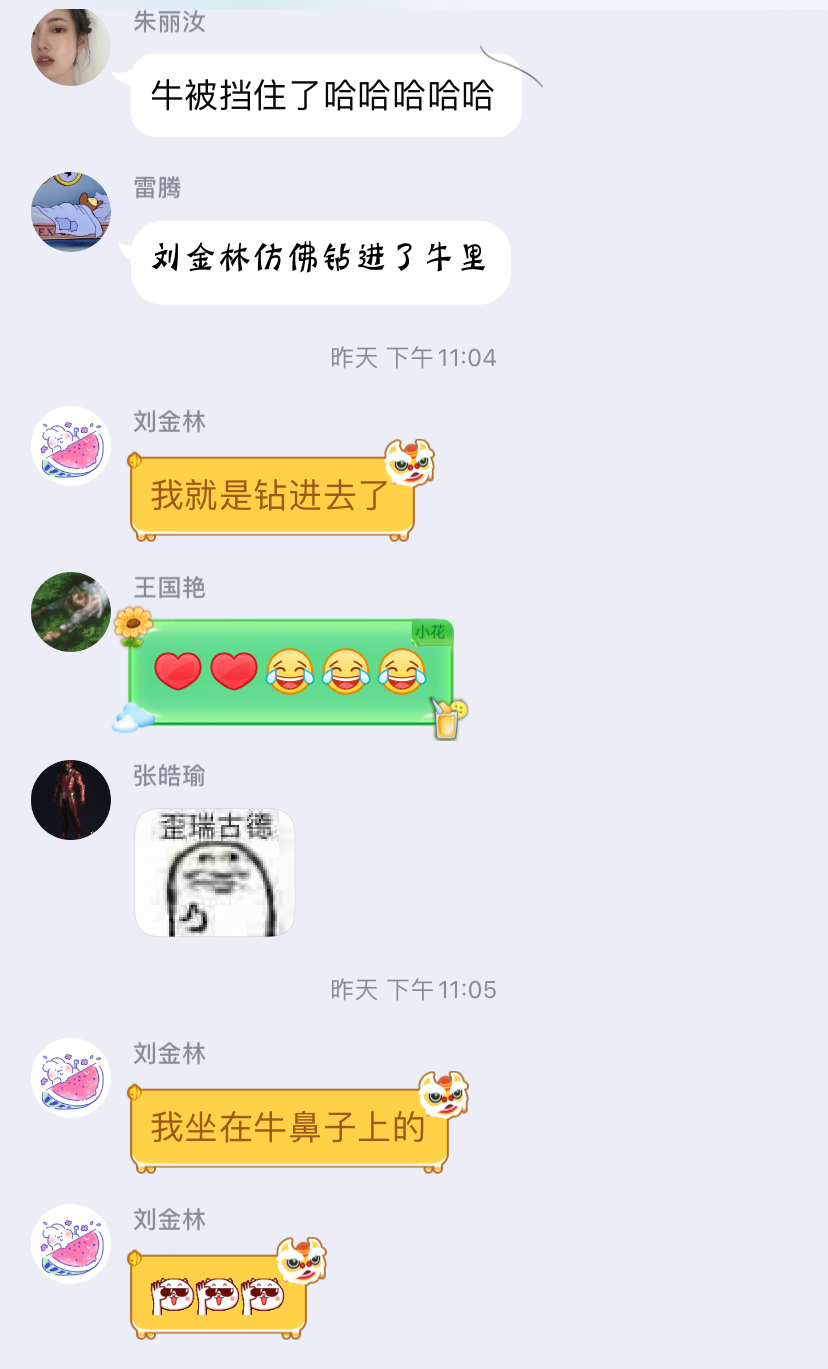View 张皓瑜's profile avatar
The height and width of the screenshot is (1369, 828).
(x=71, y=799)
